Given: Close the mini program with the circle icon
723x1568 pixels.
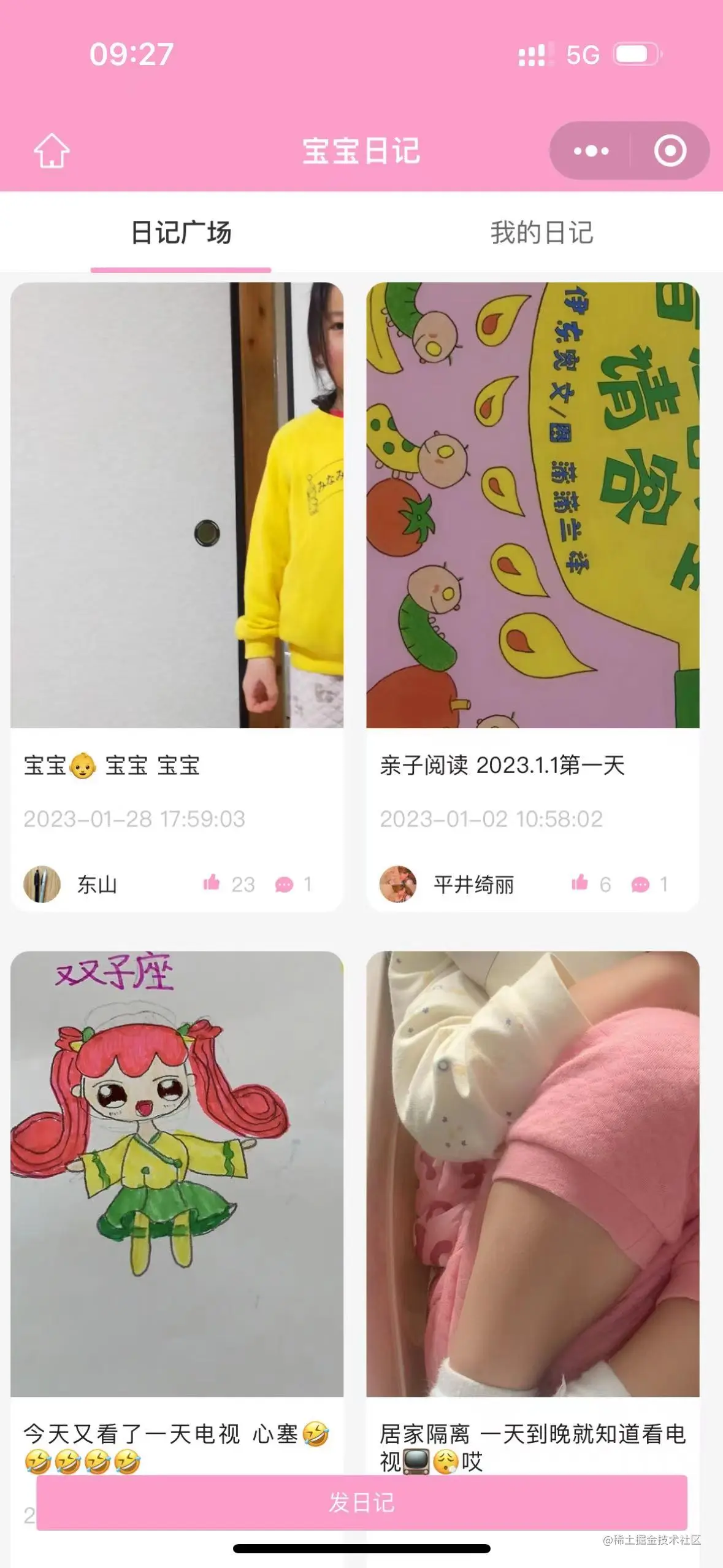Looking at the screenshot, I should pos(670,151).
